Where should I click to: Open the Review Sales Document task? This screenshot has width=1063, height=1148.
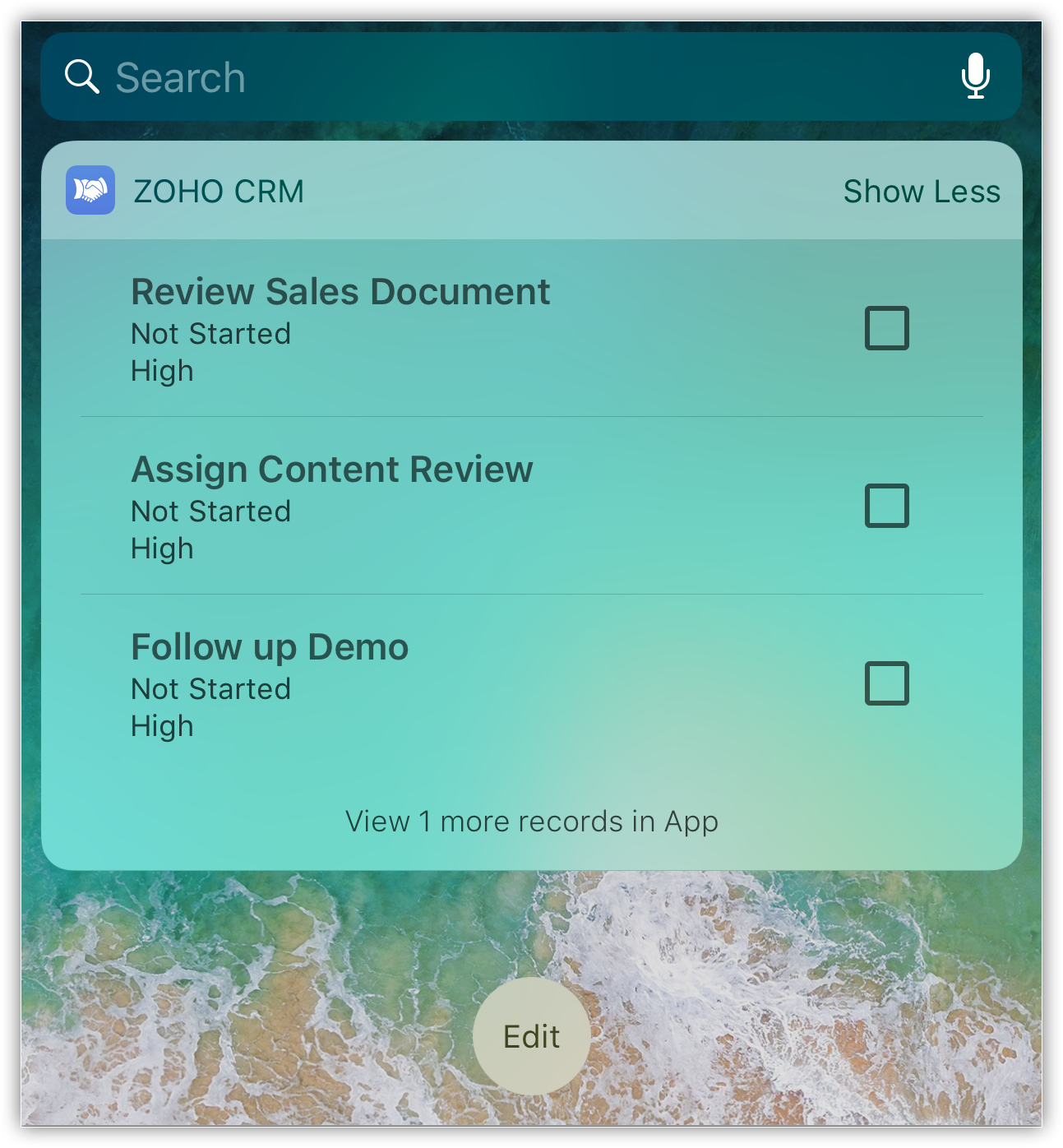coord(340,294)
